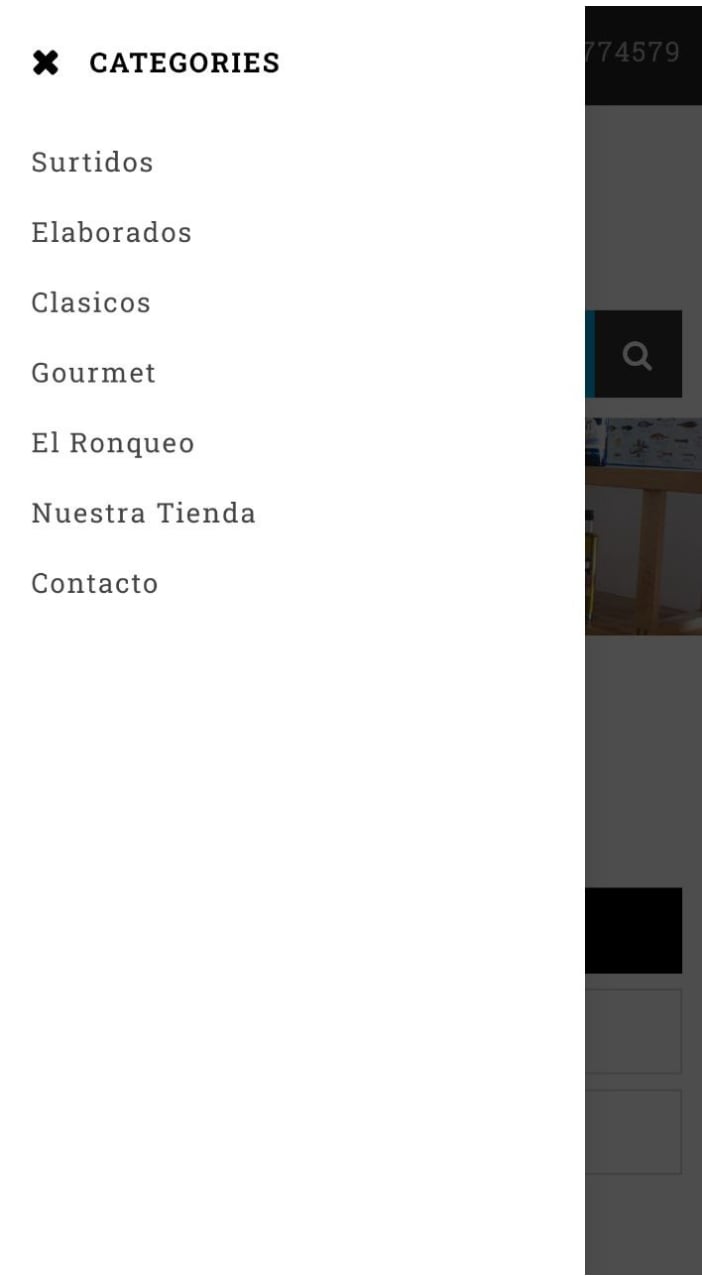Tap the magnifier search button
This screenshot has width=702, height=1280.
click(638, 354)
